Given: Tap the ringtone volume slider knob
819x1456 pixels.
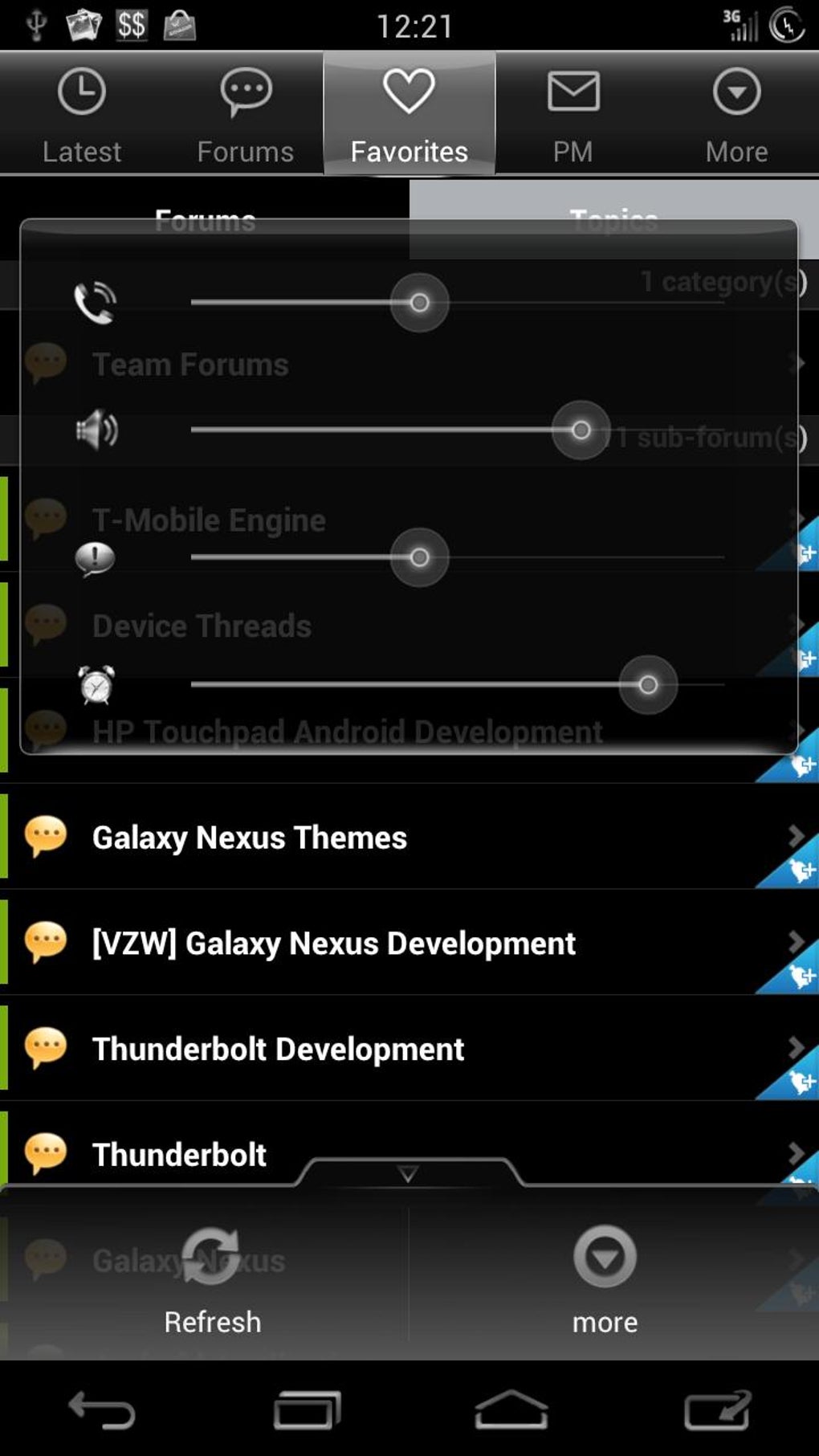Looking at the screenshot, I should pos(419,303).
